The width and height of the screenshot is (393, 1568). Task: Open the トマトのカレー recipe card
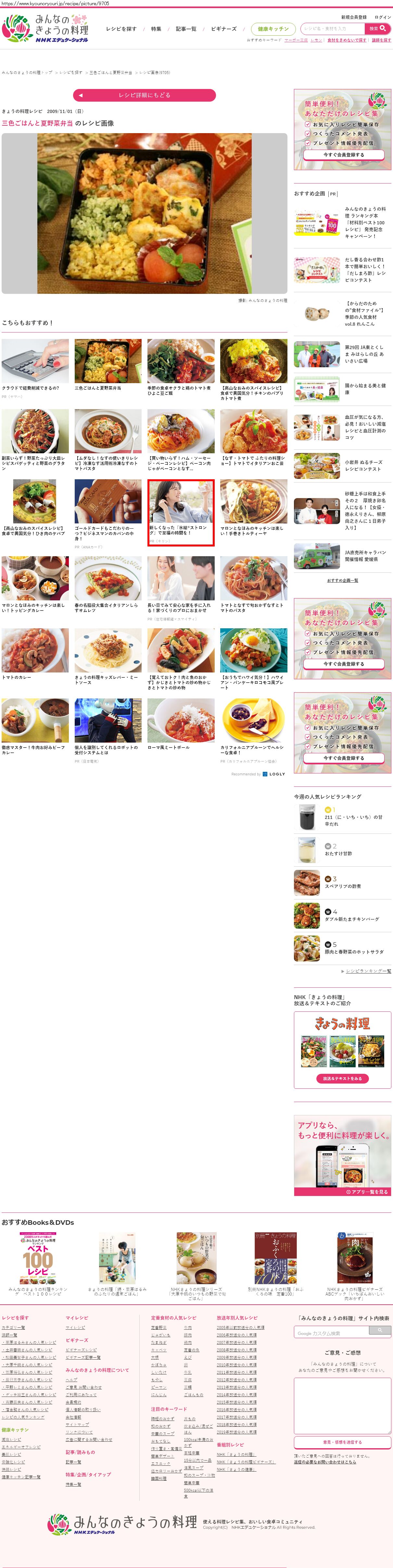click(x=35, y=654)
